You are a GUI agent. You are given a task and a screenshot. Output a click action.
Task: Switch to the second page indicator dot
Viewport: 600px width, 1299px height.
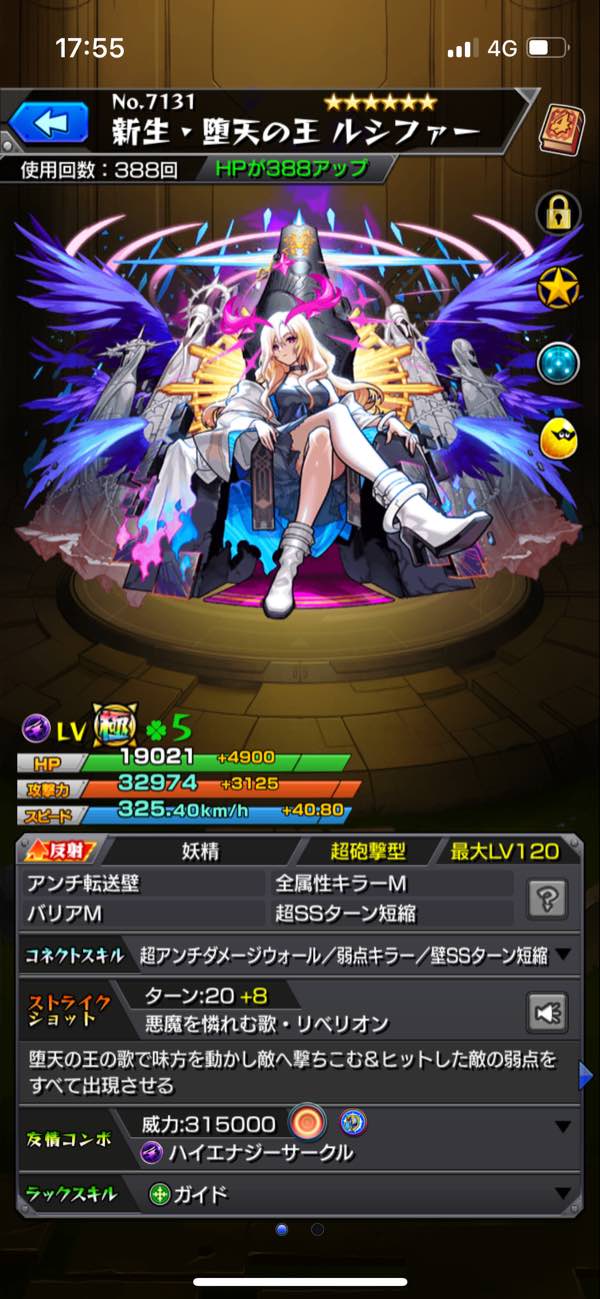(318, 1229)
